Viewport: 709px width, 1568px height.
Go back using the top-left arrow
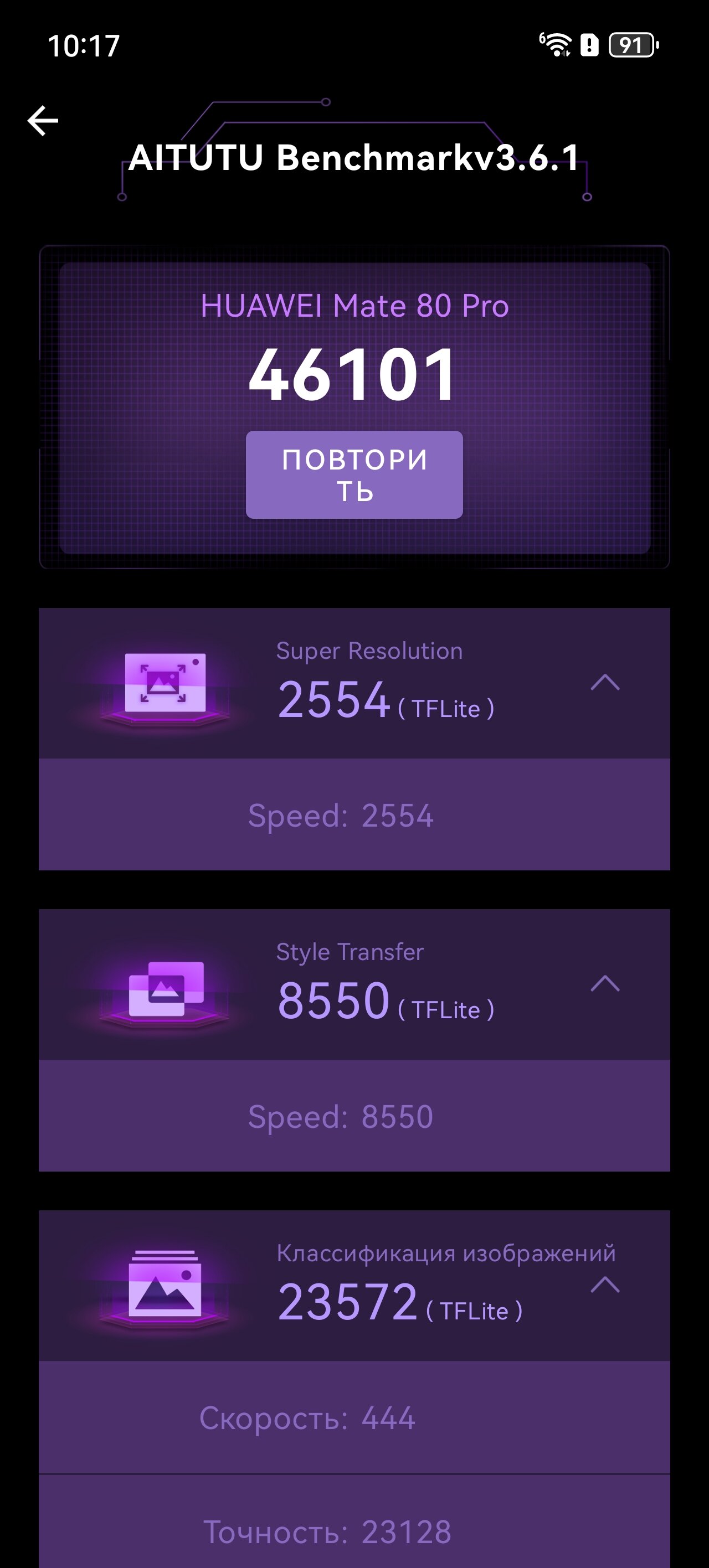pos(43,121)
